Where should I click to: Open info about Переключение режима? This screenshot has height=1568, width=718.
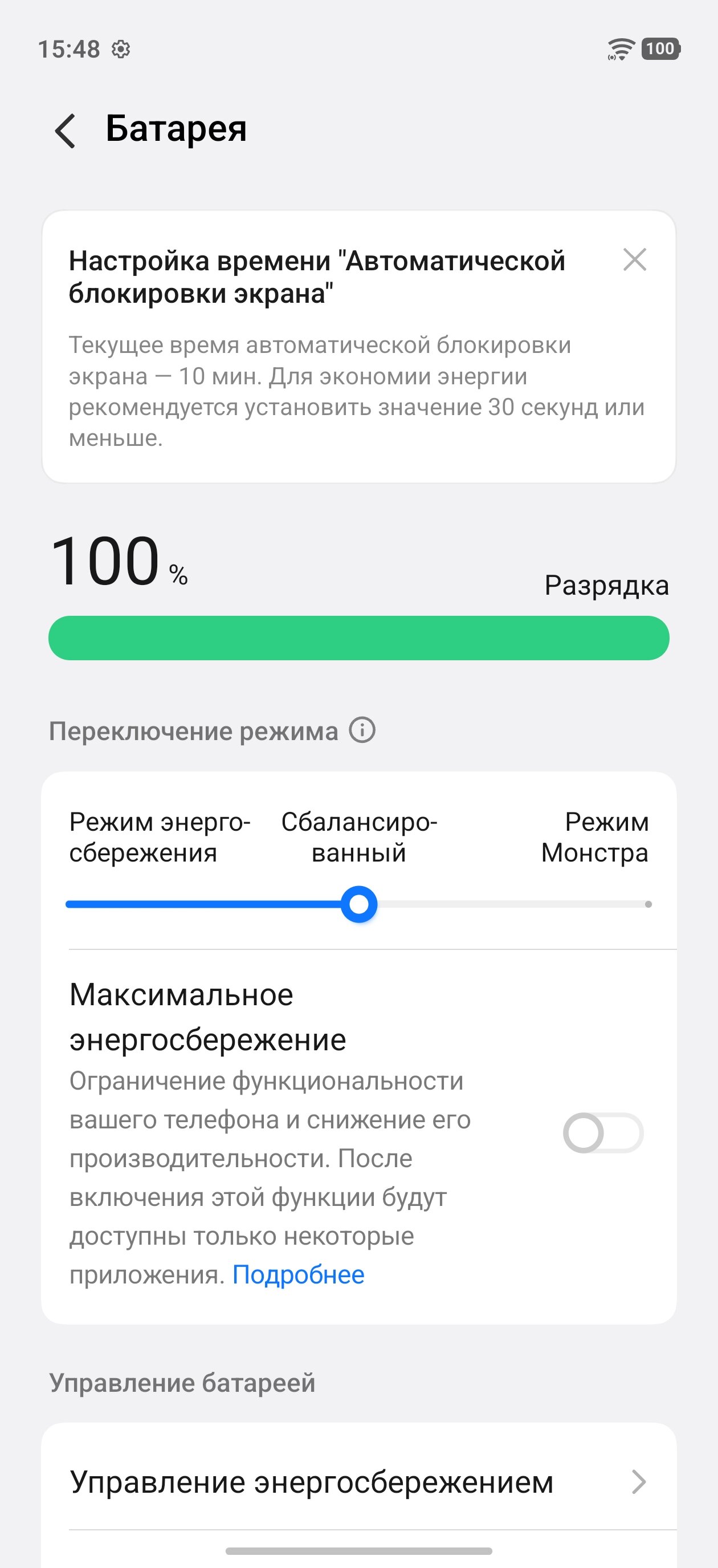click(x=362, y=730)
